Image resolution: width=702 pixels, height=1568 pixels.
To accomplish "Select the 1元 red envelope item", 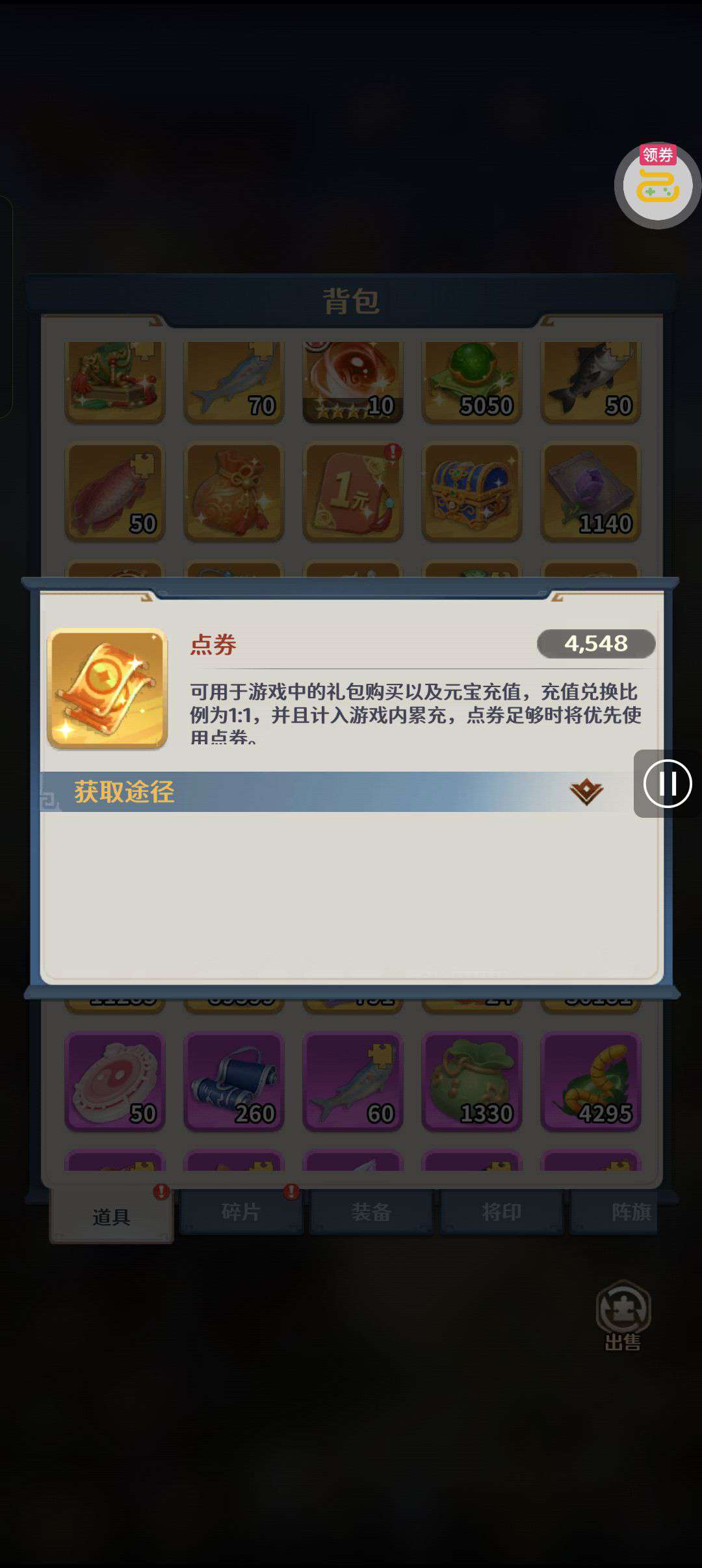I will tap(353, 492).
